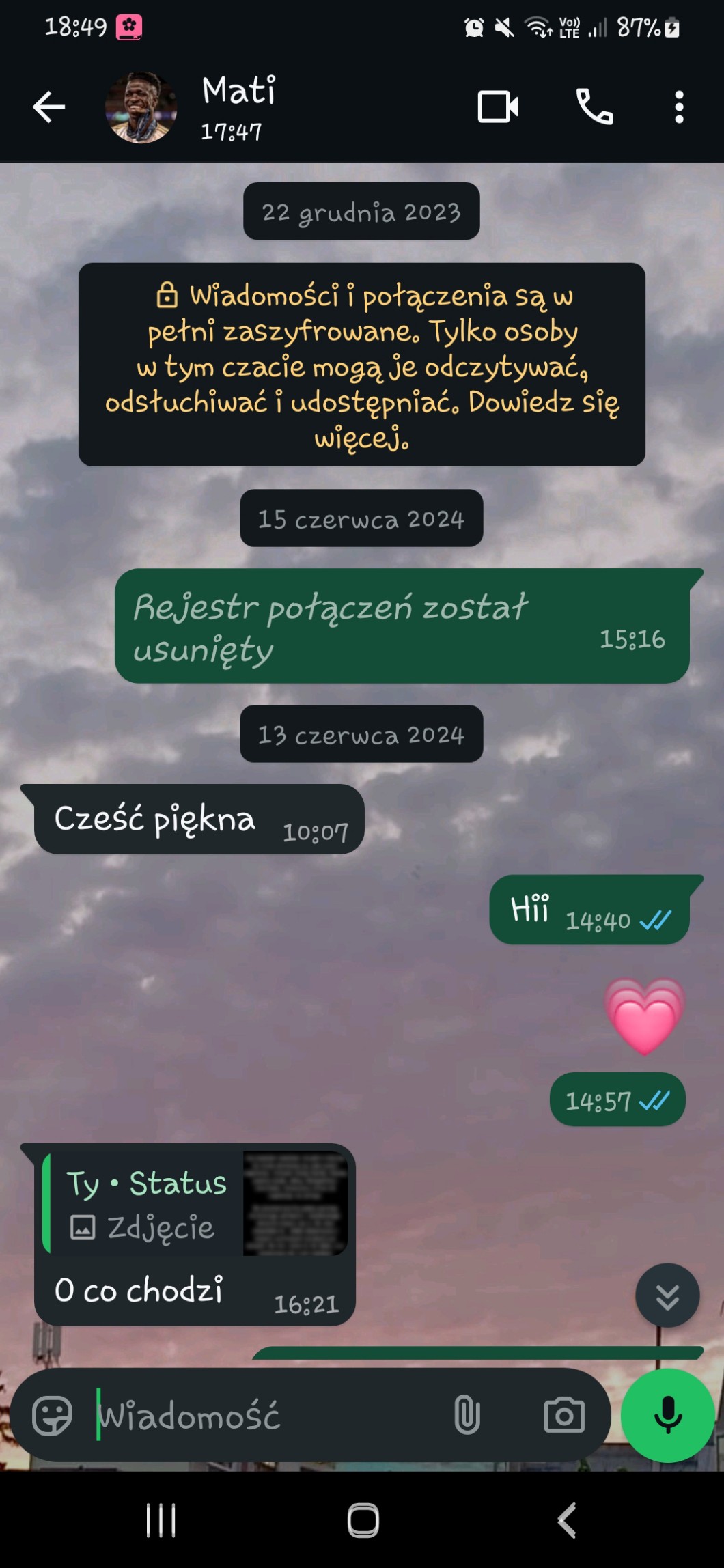Viewport: 724px width, 1568px height.
Task: Tap the green microphone voice message button
Action: click(667, 1416)
